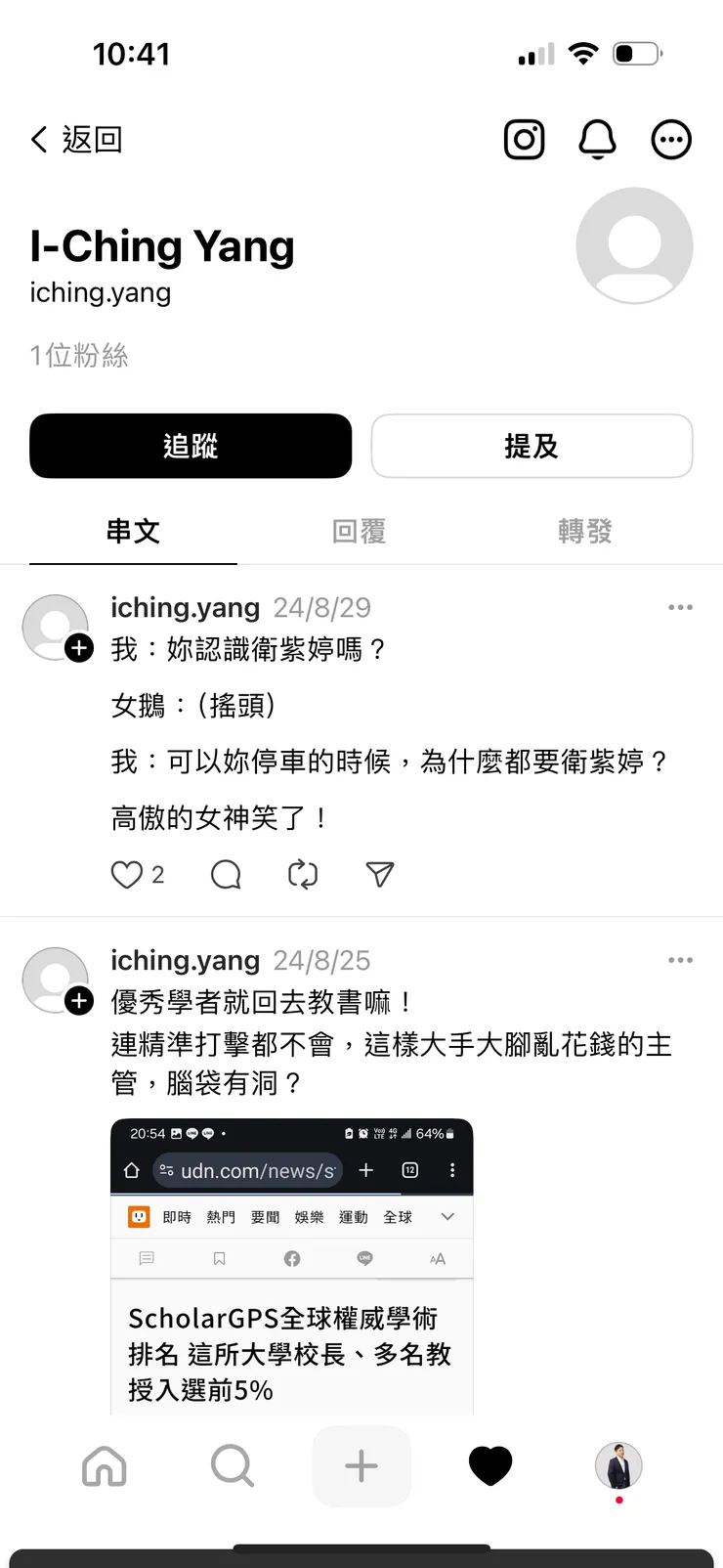This screenshot has height=1568, width=723.
Task: Tap the plus badge on iching.yang's avatar
Action: coord(78,648)
